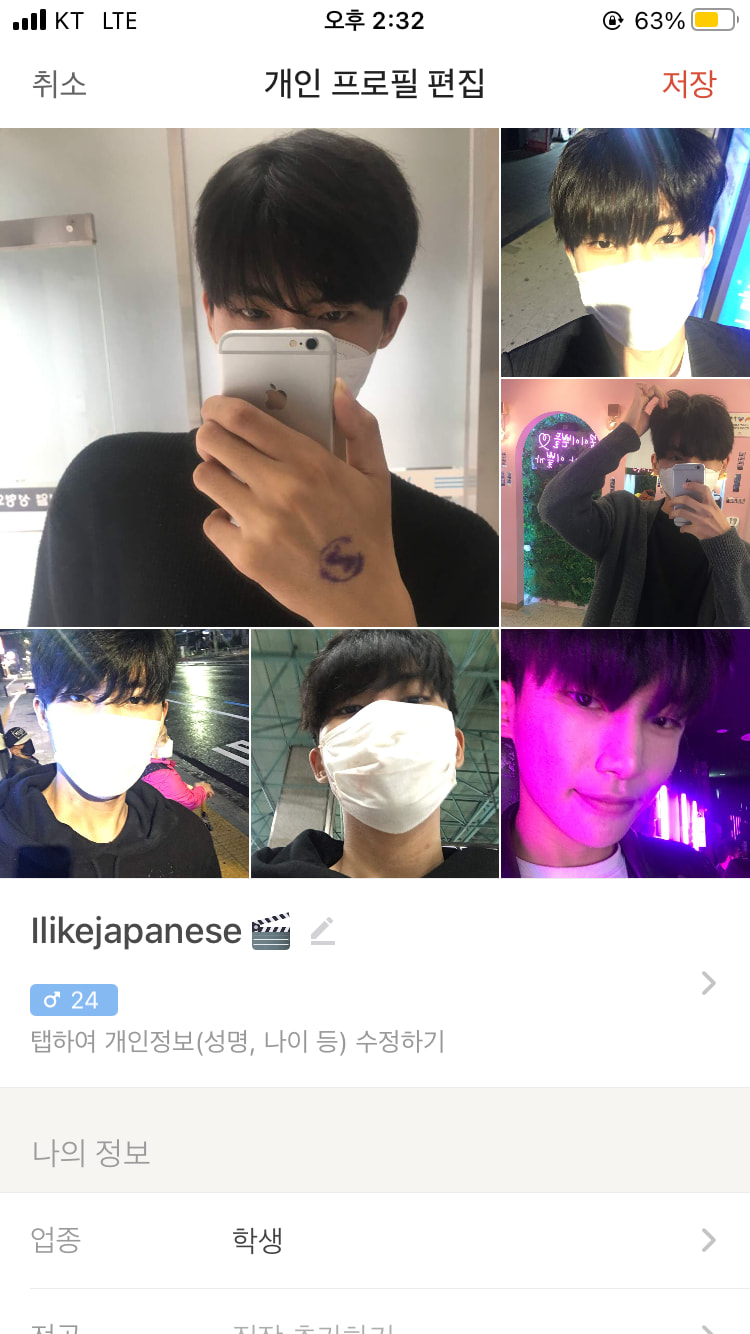Open the white cloth mask selfie photo
The image size is (750, 1334).
point(374,753)
